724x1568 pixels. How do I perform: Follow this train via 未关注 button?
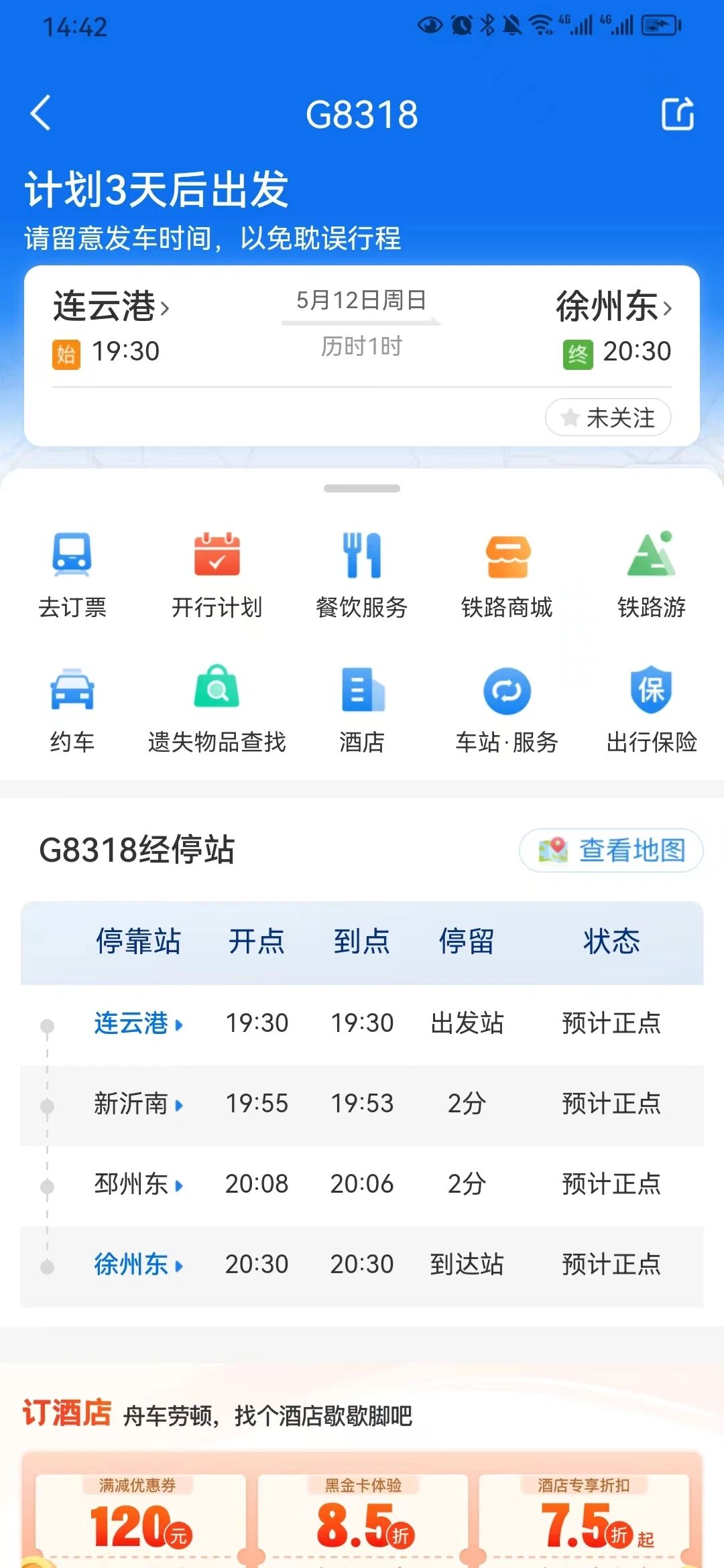pyautogui.click(x=608, y=417)
